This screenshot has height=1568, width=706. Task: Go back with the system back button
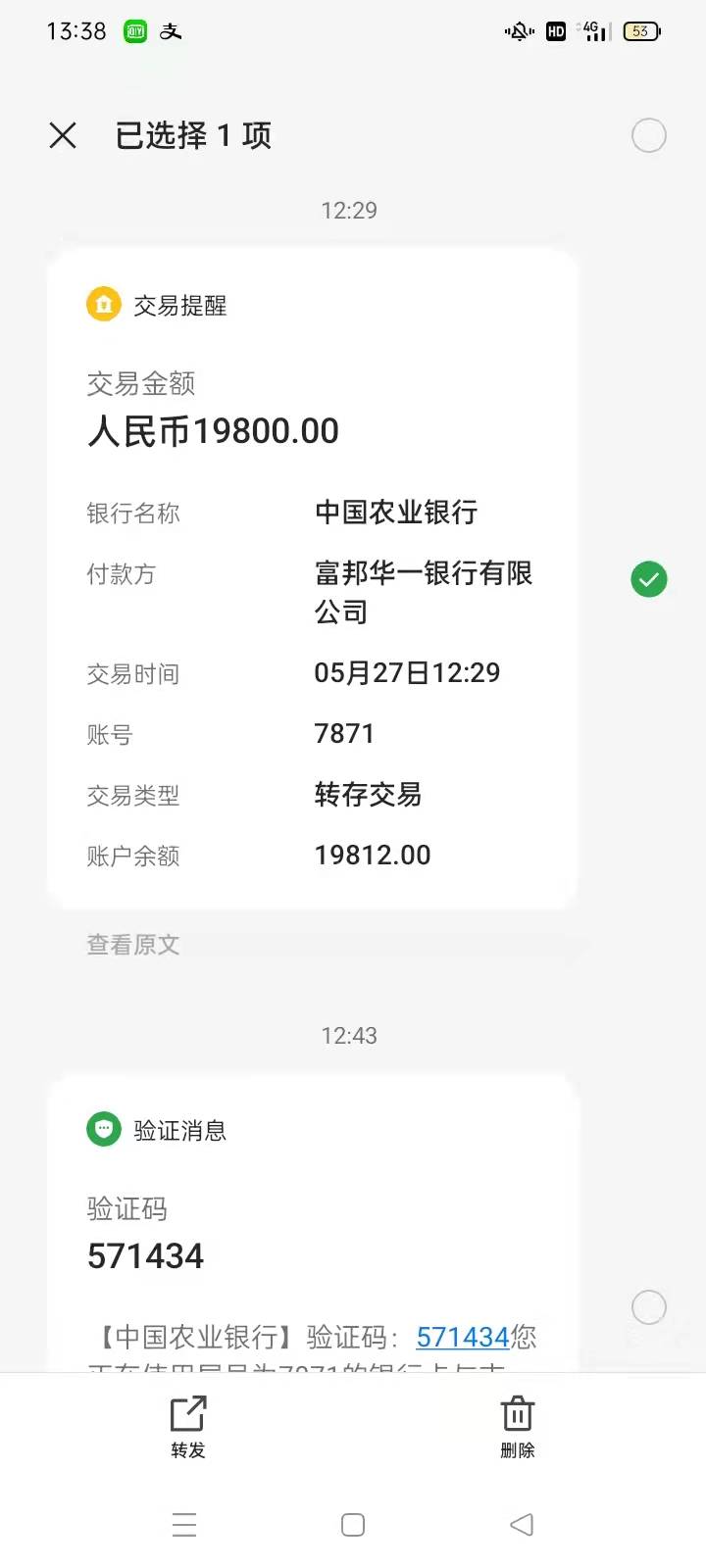point(522,1525)
